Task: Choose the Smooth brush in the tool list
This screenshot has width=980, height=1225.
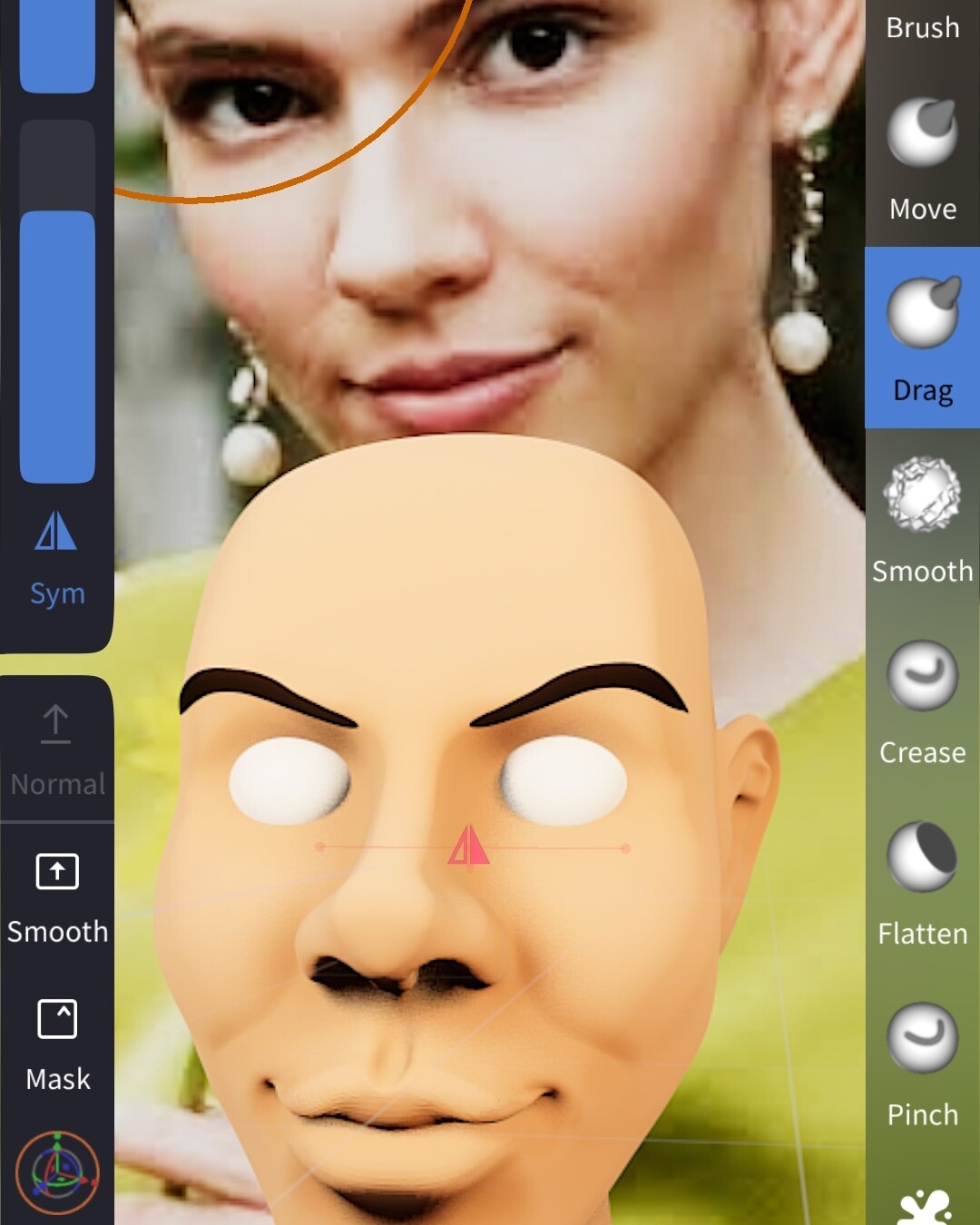Action: (x=922, y=519)
